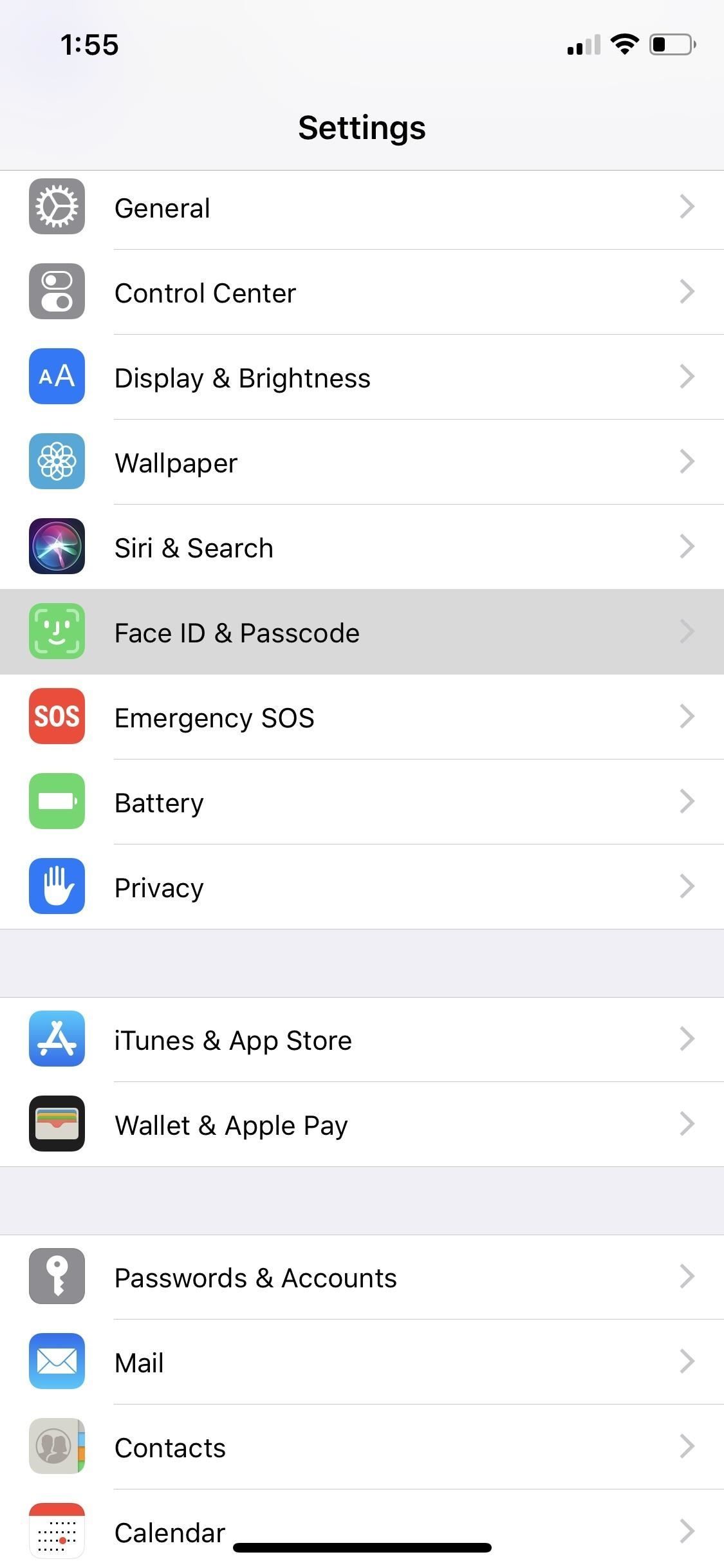Tap the green Battery icon
724x1568 pixels.
[x=57, y=802]
